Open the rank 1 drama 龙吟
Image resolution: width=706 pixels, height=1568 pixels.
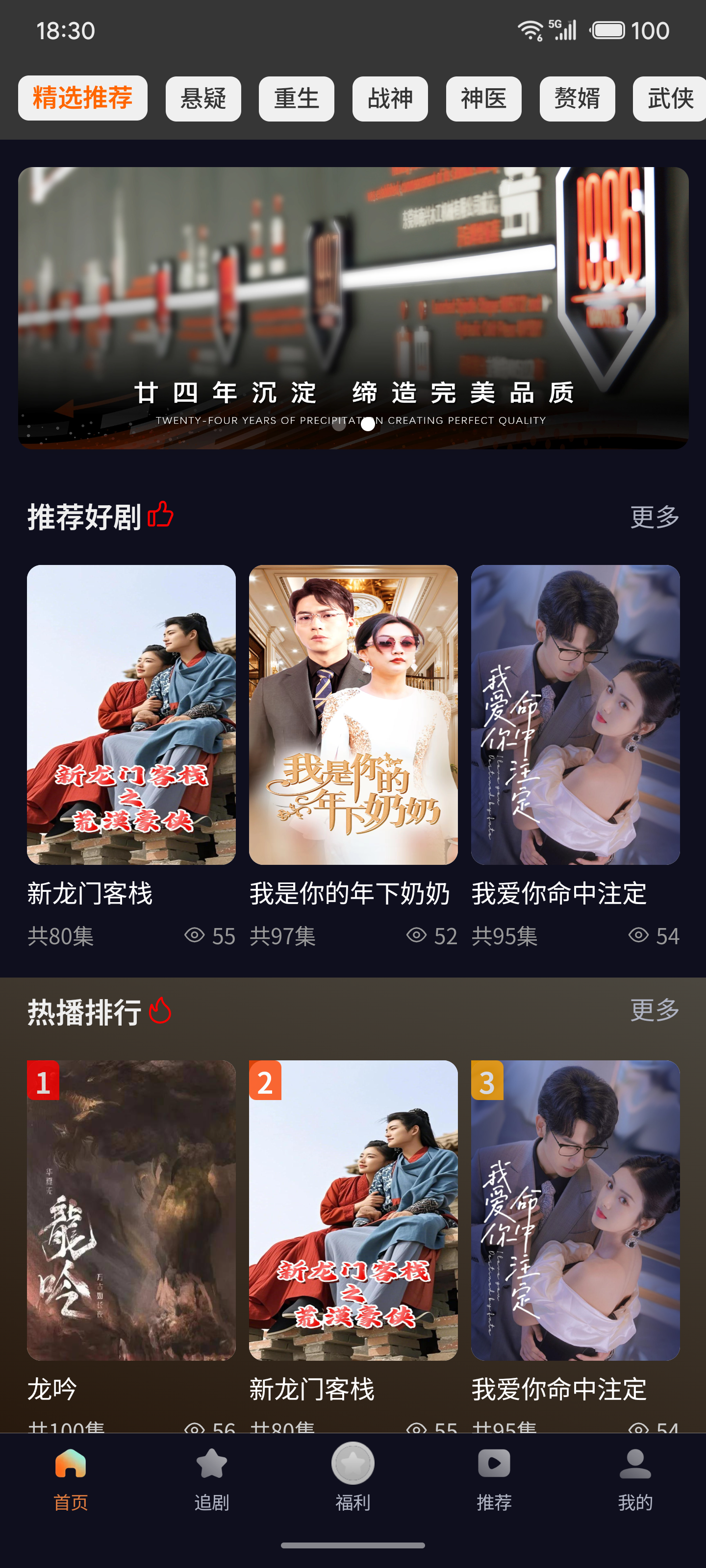pyautogui.click(x=131, y=1210)
